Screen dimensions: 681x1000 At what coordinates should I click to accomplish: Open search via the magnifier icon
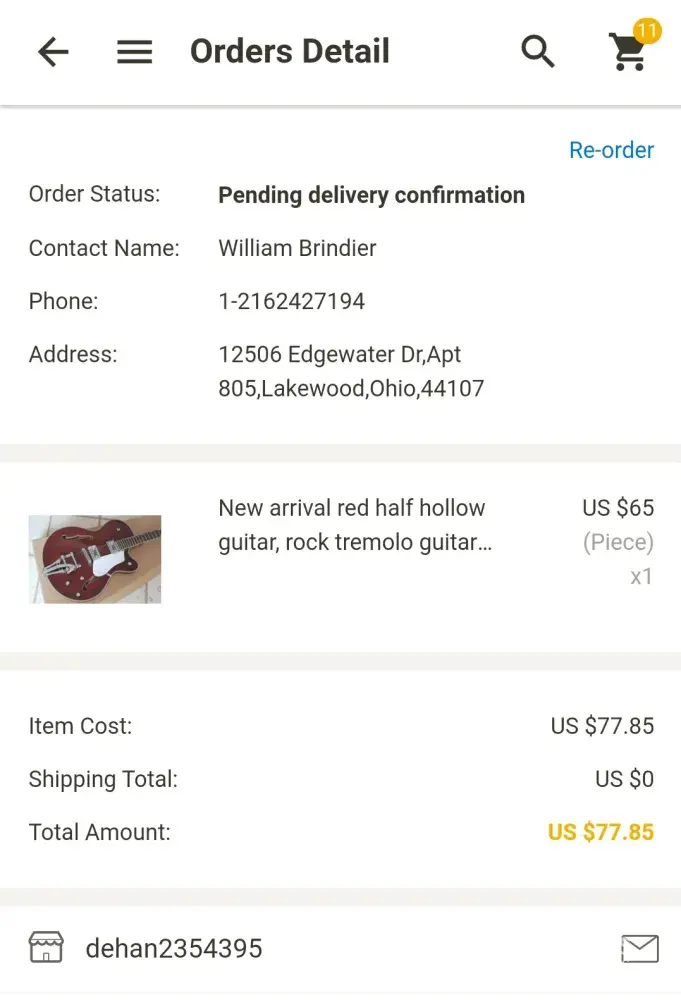click(538, 51)
